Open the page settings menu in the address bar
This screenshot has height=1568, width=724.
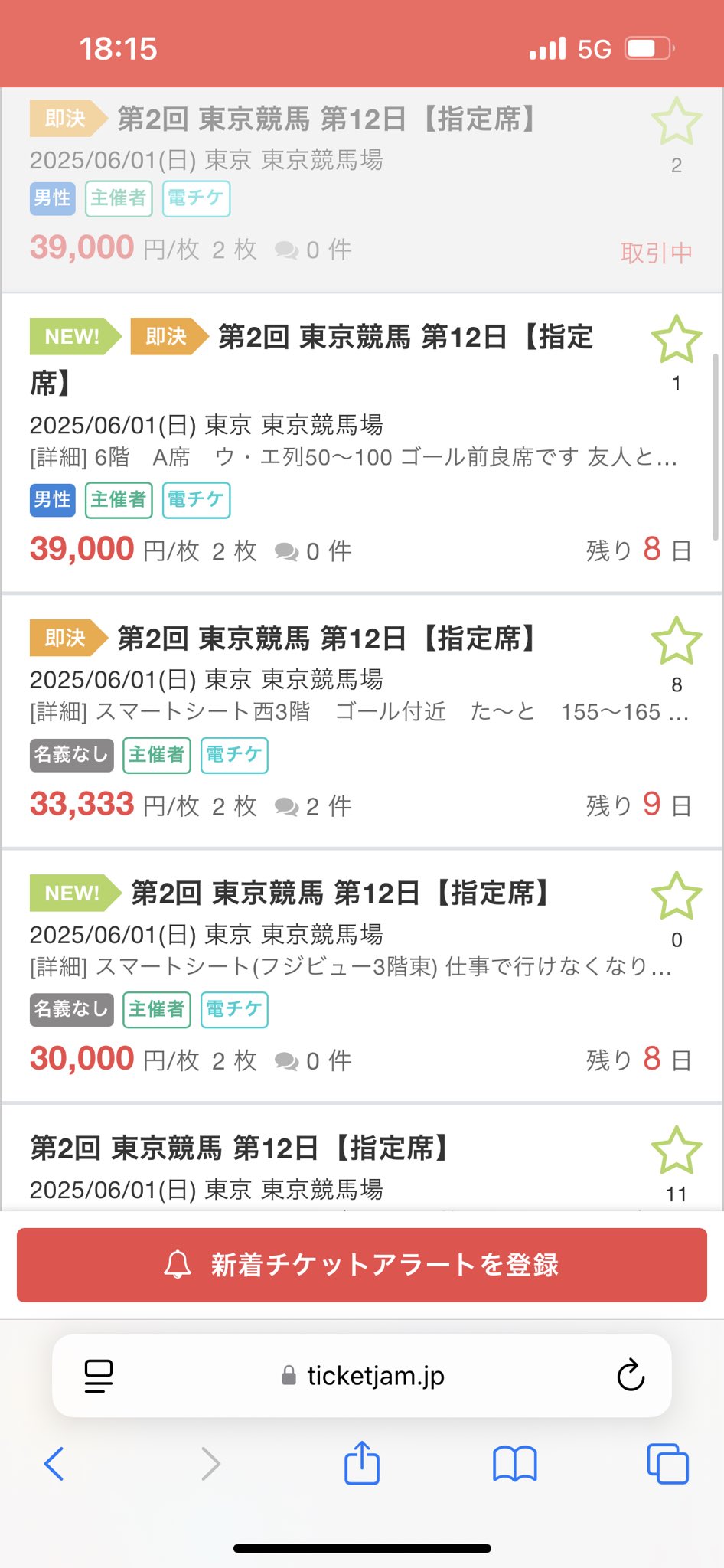tap(99, 1376)
